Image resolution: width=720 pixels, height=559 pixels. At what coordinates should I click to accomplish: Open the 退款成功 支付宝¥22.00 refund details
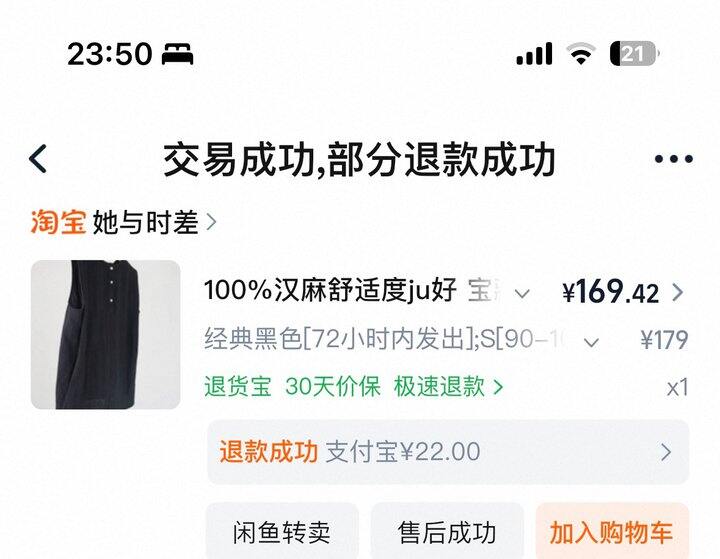pyautogui.click(x=448, y=452)
